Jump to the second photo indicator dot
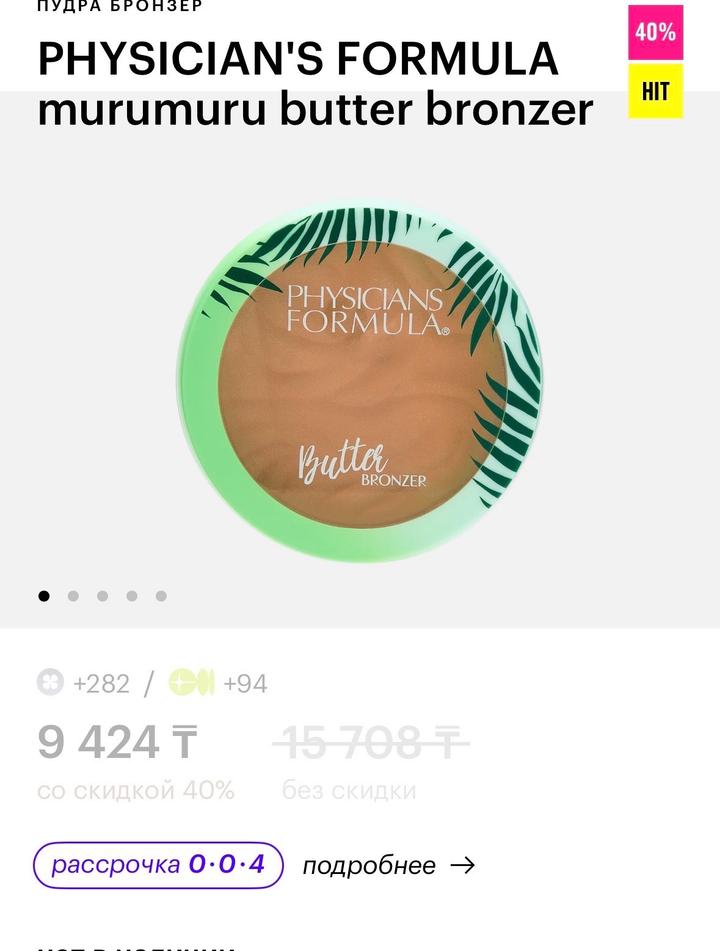Screen dimensions: 720x951 point(73,596)
